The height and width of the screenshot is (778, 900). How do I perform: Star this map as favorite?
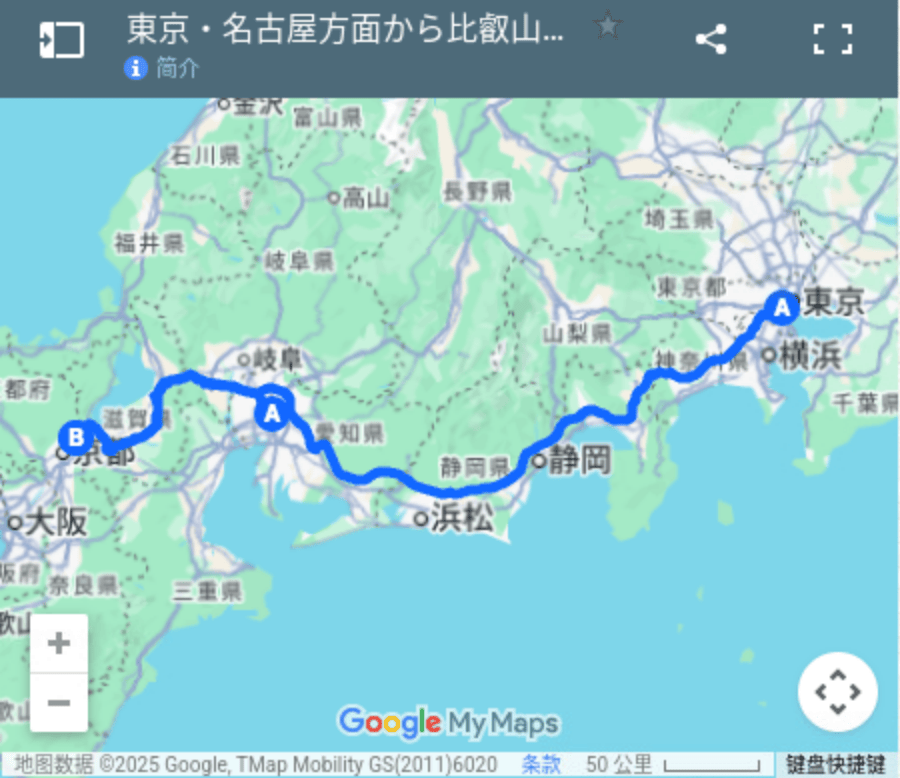[607, 27]
